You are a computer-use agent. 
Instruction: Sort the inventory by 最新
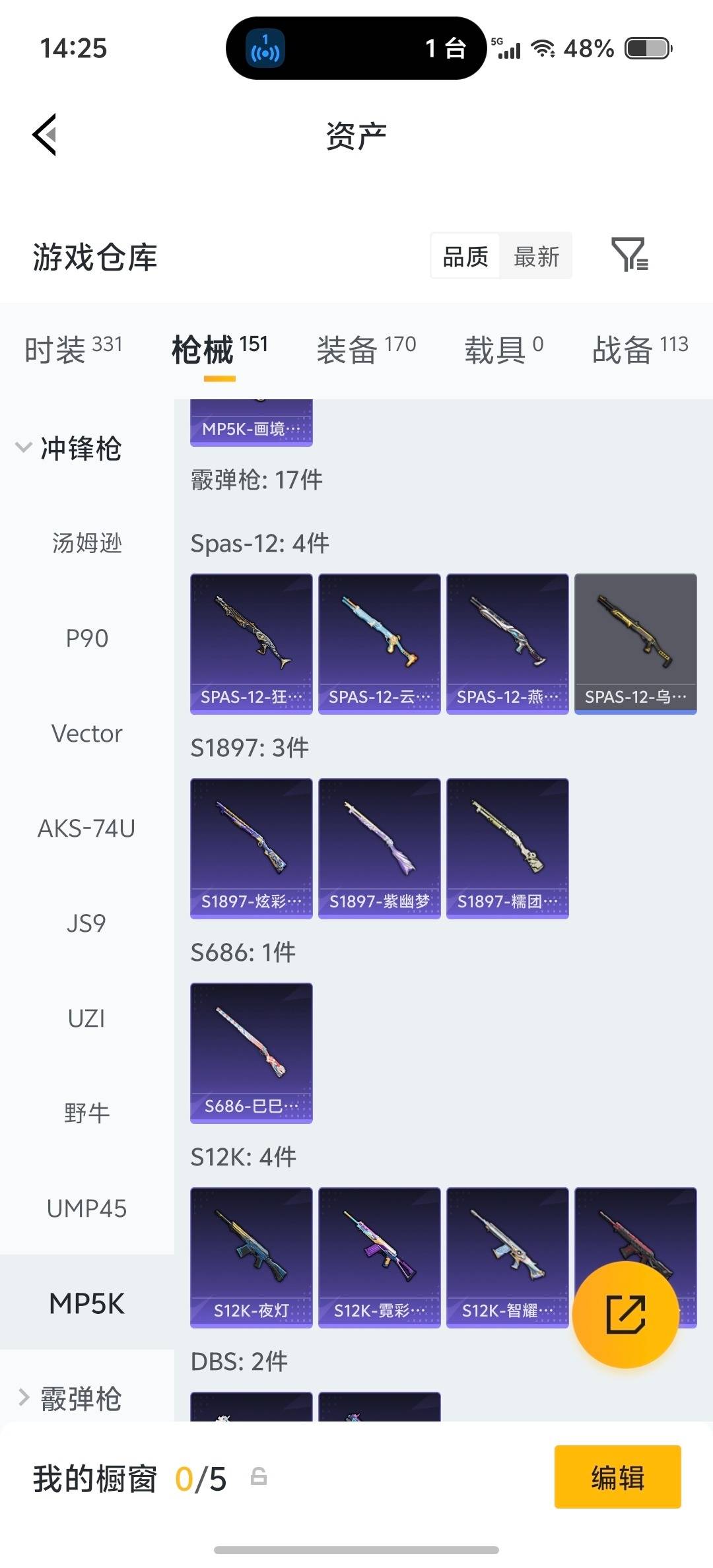click(537, 256)
